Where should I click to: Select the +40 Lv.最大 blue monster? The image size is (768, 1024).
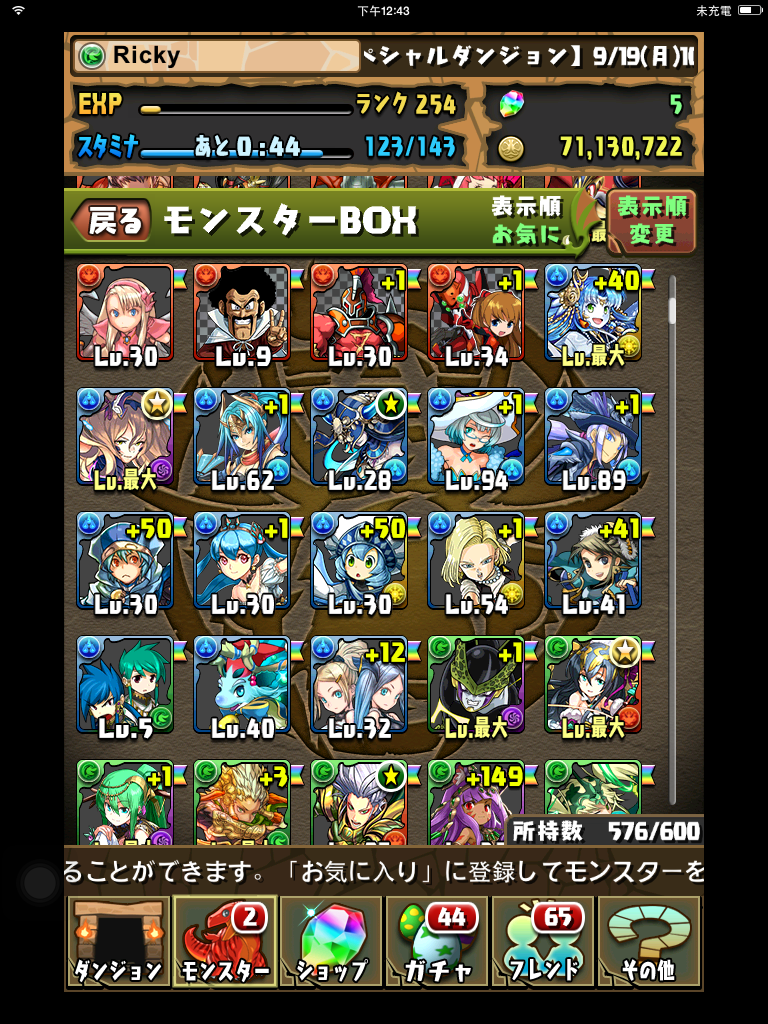click(x=593, y=313)
